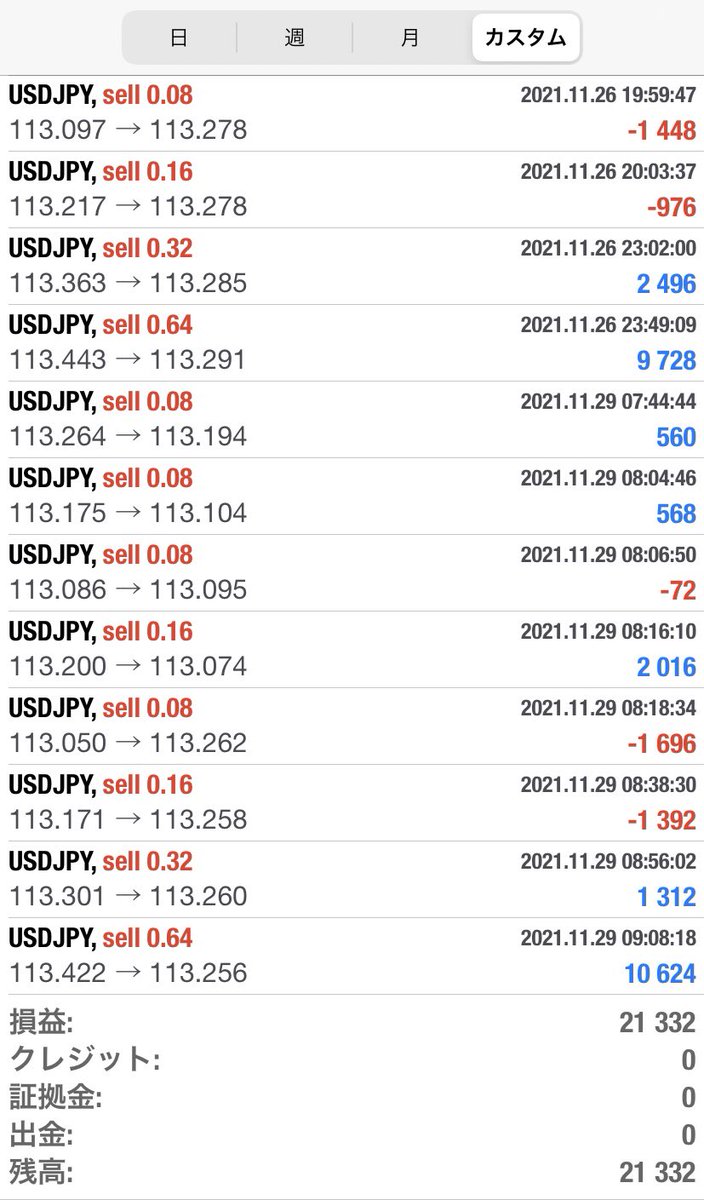Expand the trade with -1 696 loss
704x1200 pixels.
click(352, 726)
